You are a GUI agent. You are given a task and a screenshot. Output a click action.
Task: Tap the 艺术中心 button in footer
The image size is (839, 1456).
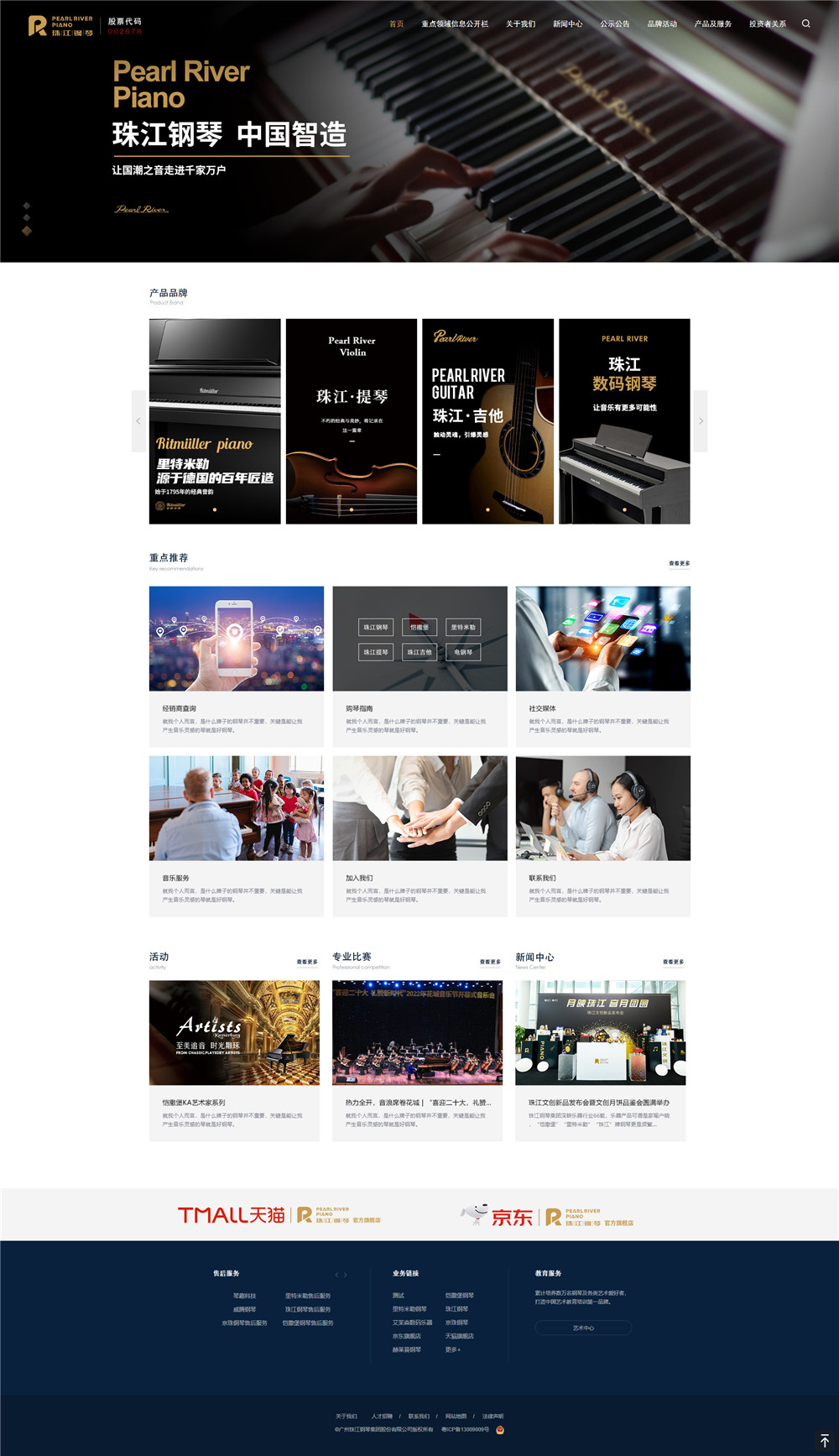click(x=583, y=1328)
